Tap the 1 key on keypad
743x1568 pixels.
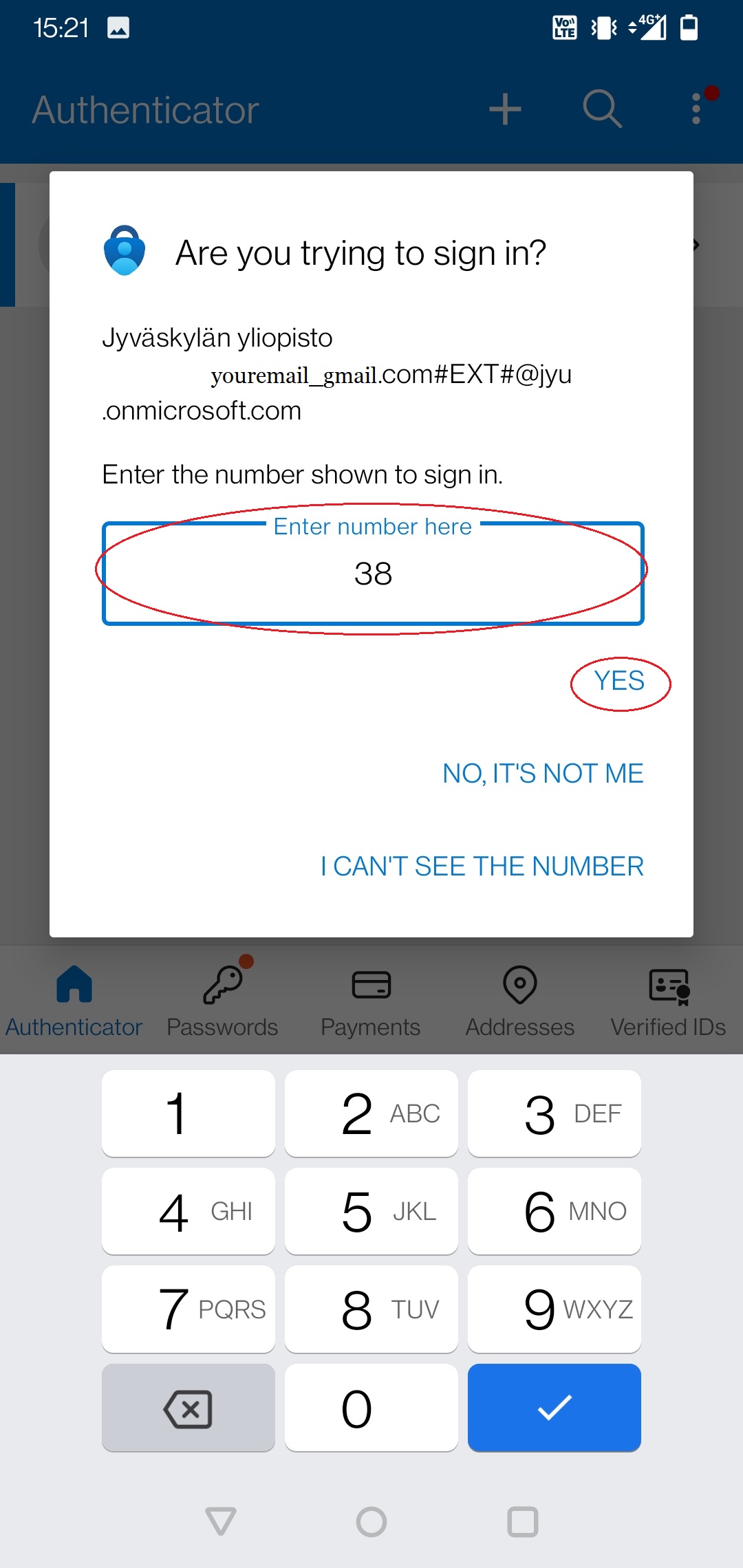189,1113
